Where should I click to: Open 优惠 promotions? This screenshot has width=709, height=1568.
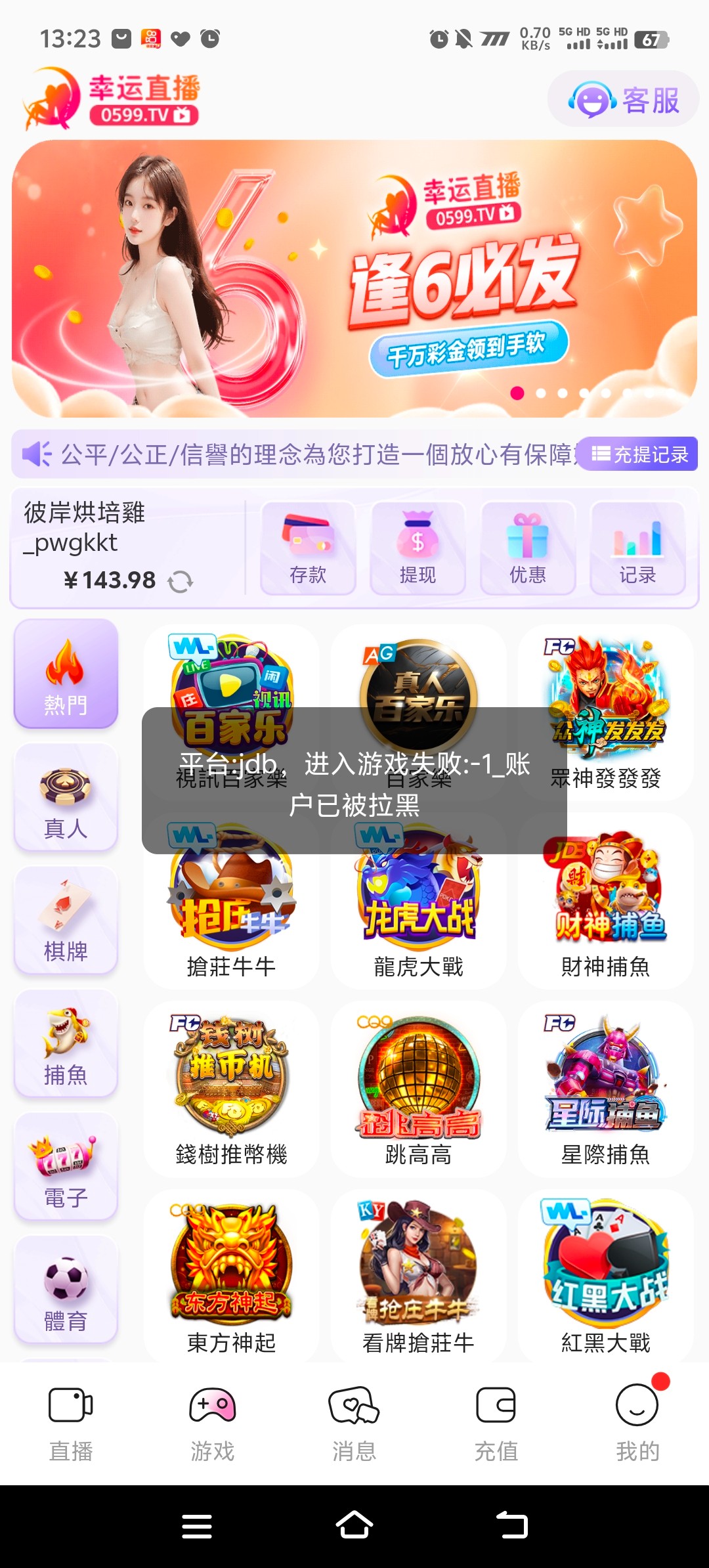coord(528,548)
